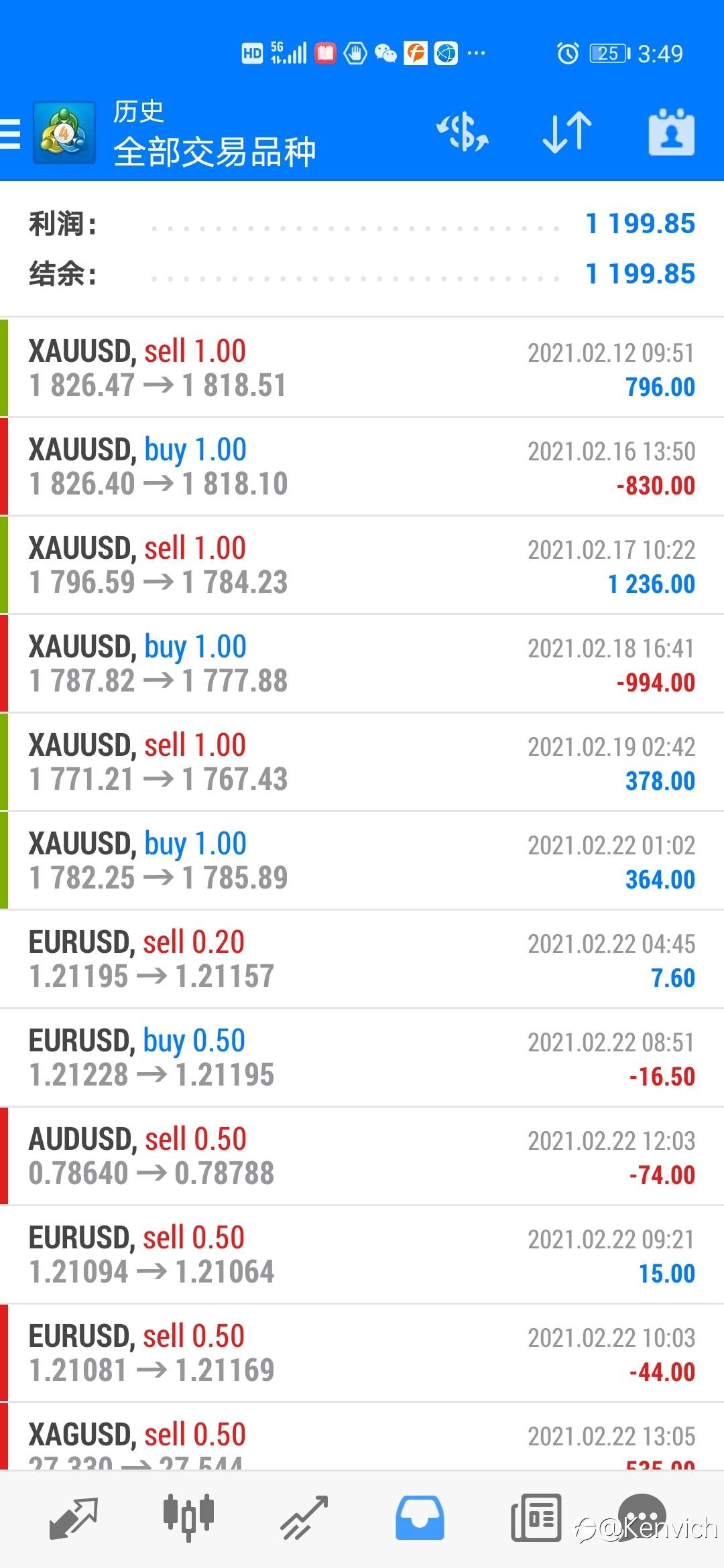Switch to the Trade tab
The height and width of the screenshot is (1568, 724).
pyautogui.click(x=304, y=1517)
